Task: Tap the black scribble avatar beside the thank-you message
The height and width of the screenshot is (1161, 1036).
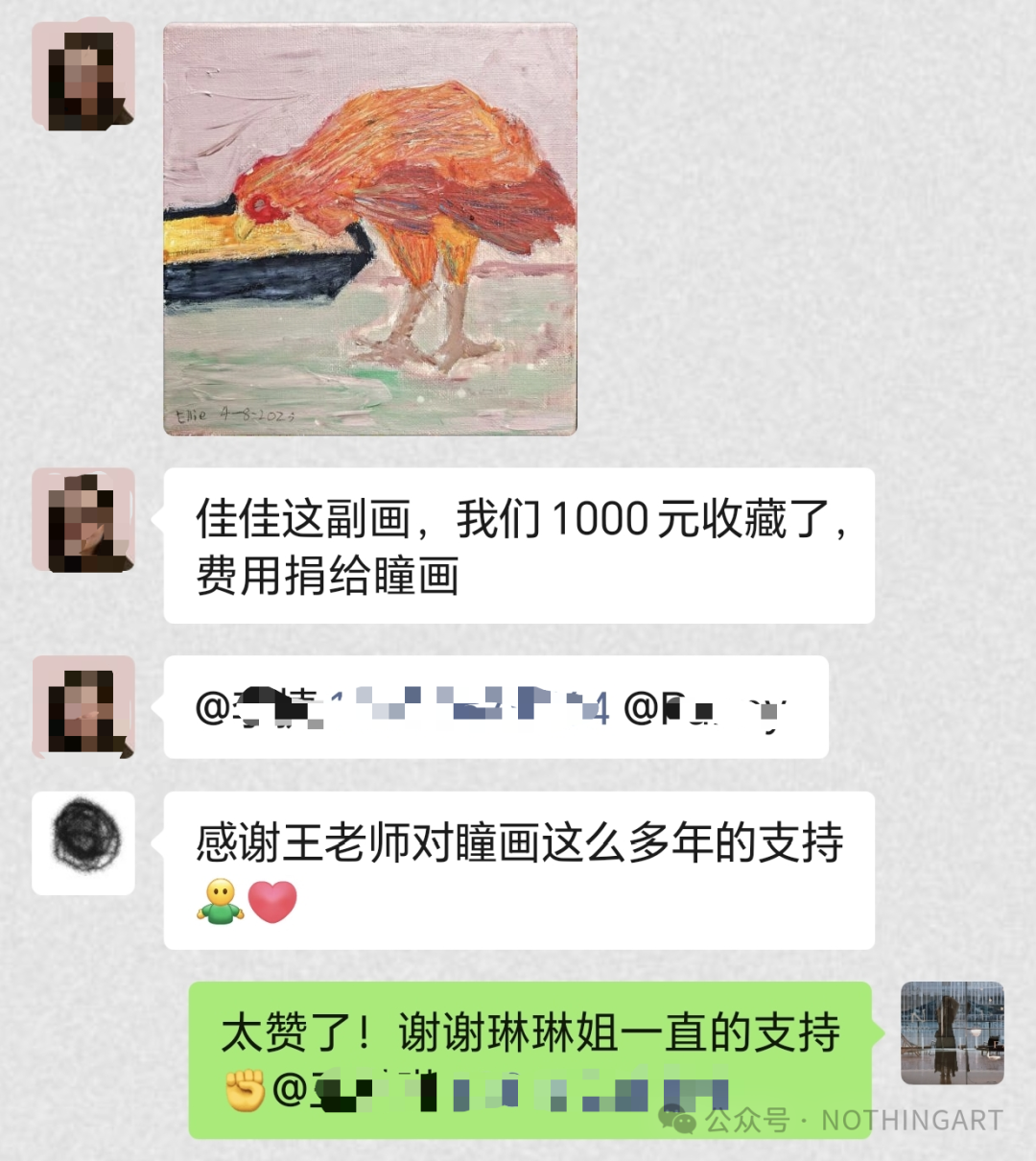Action: point(83,842)
